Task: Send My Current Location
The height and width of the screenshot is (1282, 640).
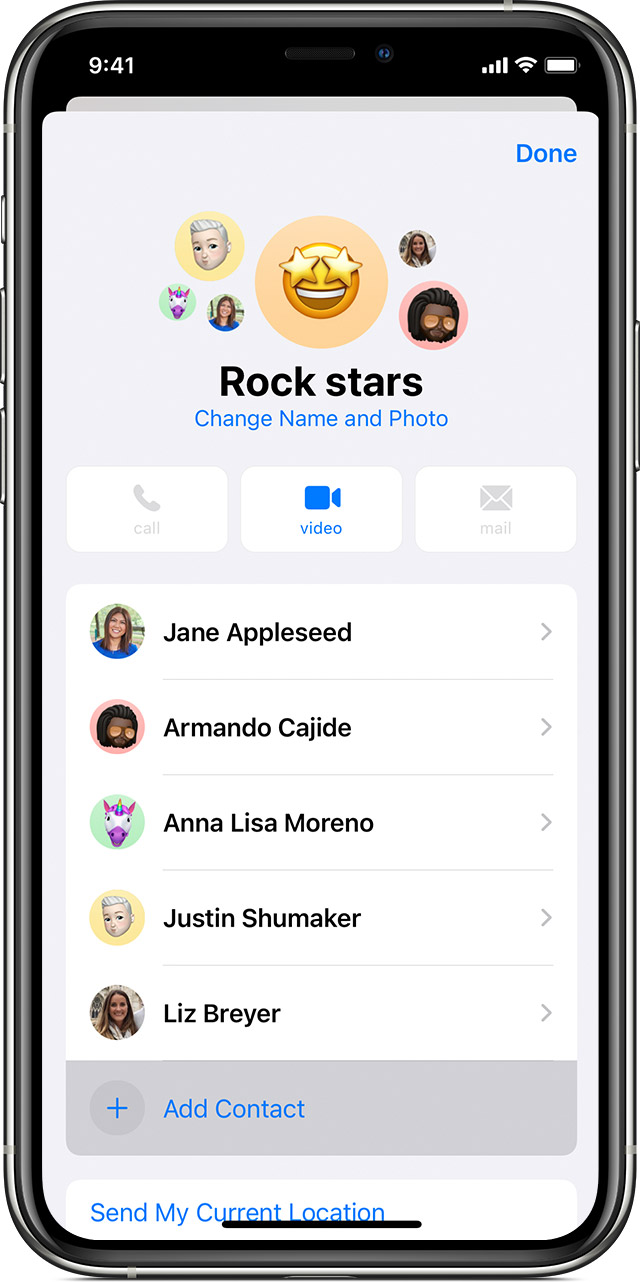Action: coord(238,1212)
